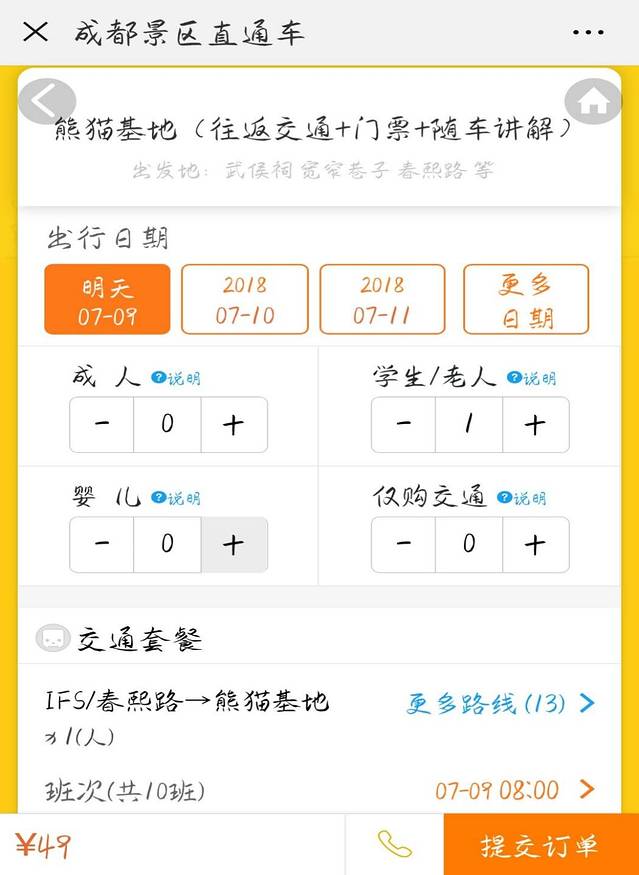The height and width of the screenshot is (875, 639).
Task: Open the home icon button
Action: point(593,101)
